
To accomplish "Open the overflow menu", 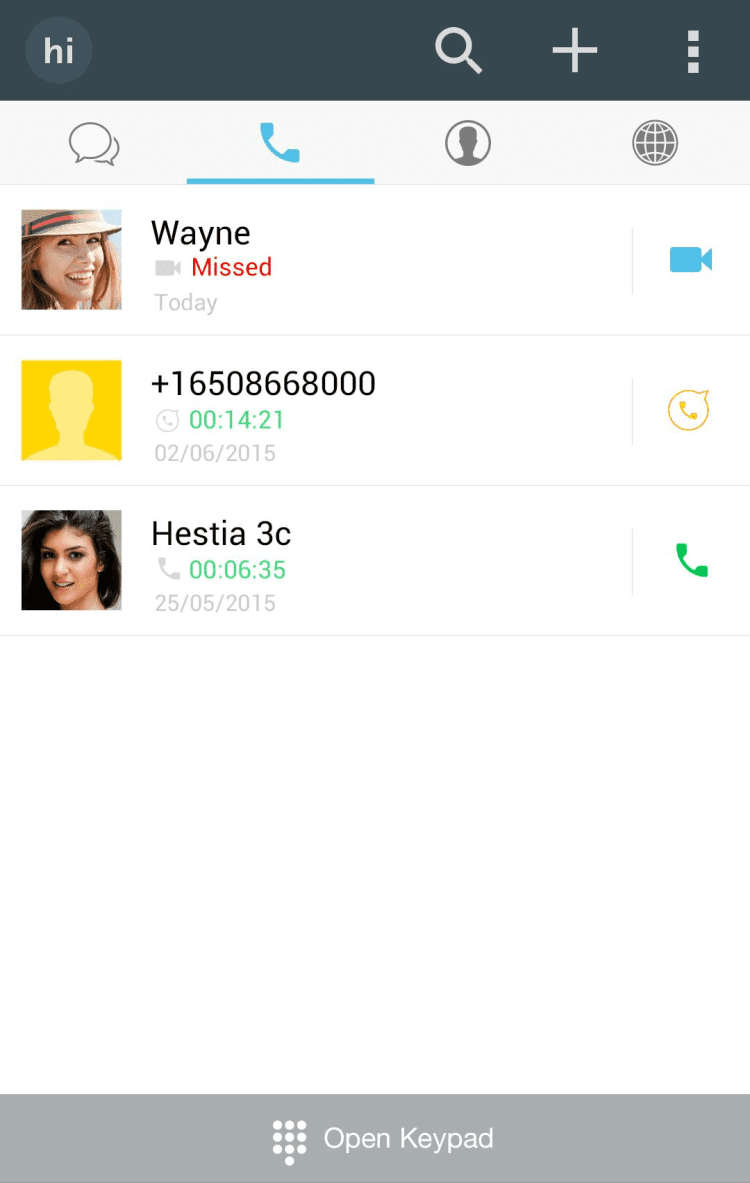I will click(693, 50).
